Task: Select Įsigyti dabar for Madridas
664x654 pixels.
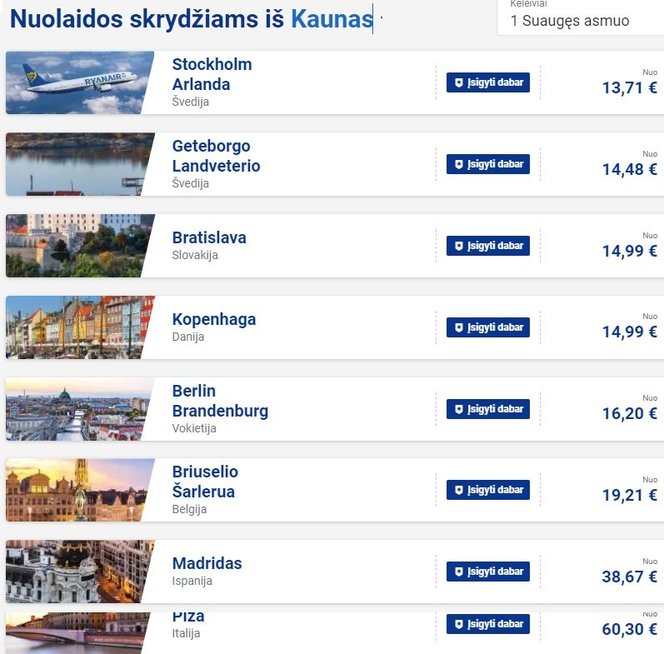Action: pyautogui.click(x=488, y=572)
